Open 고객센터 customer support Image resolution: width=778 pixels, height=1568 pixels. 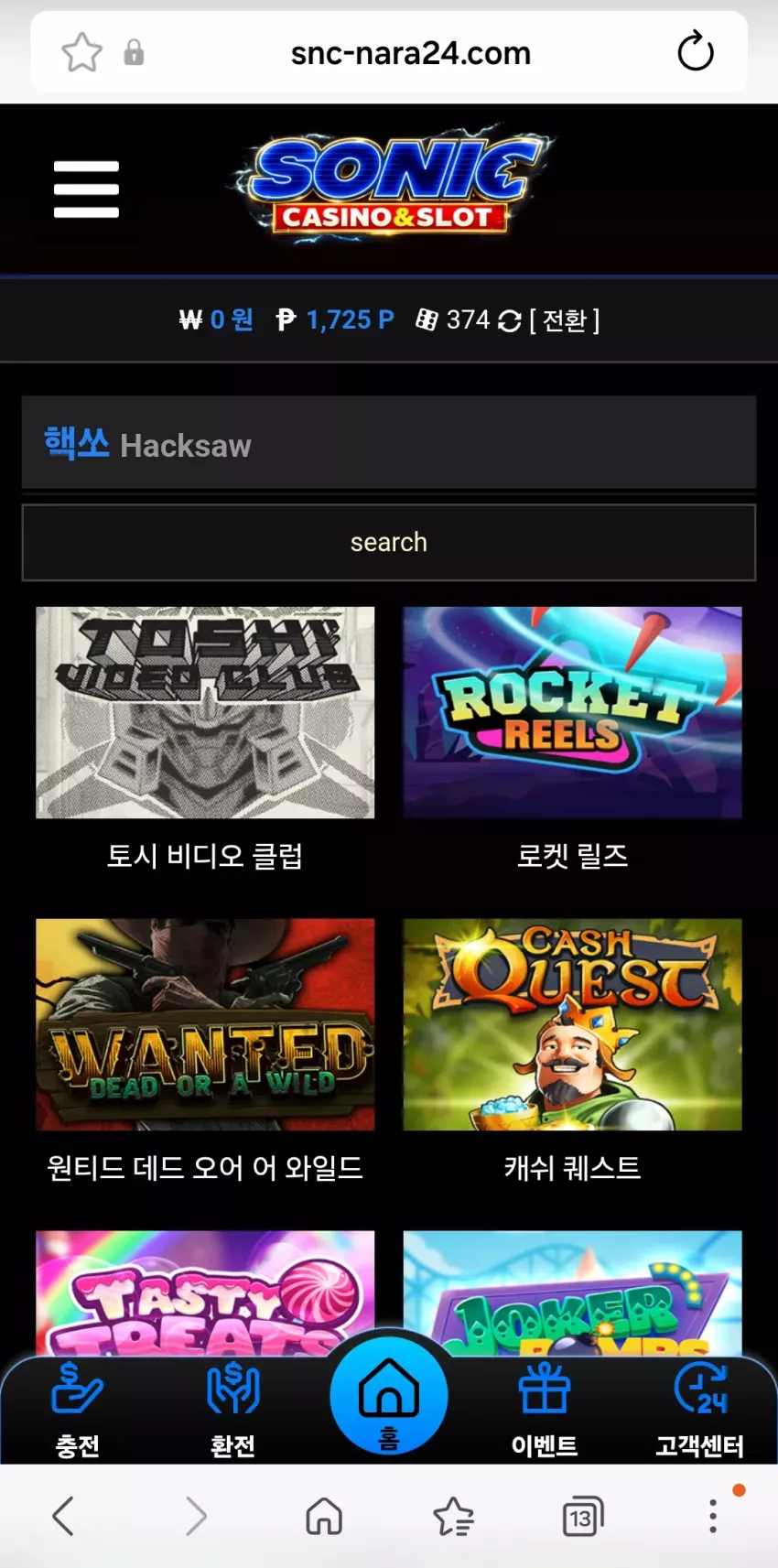coord(700,1410)
